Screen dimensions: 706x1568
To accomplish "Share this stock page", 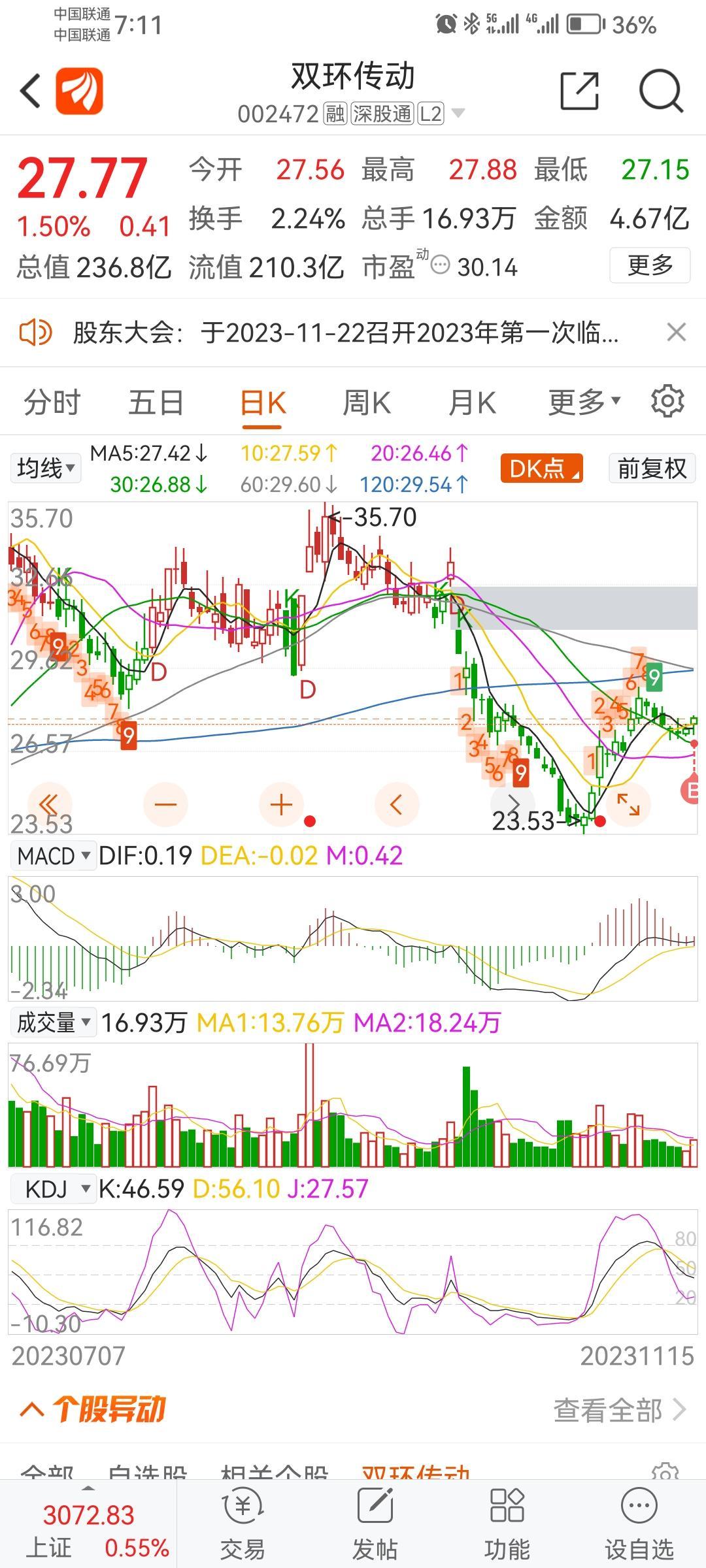I will [580, 90].
